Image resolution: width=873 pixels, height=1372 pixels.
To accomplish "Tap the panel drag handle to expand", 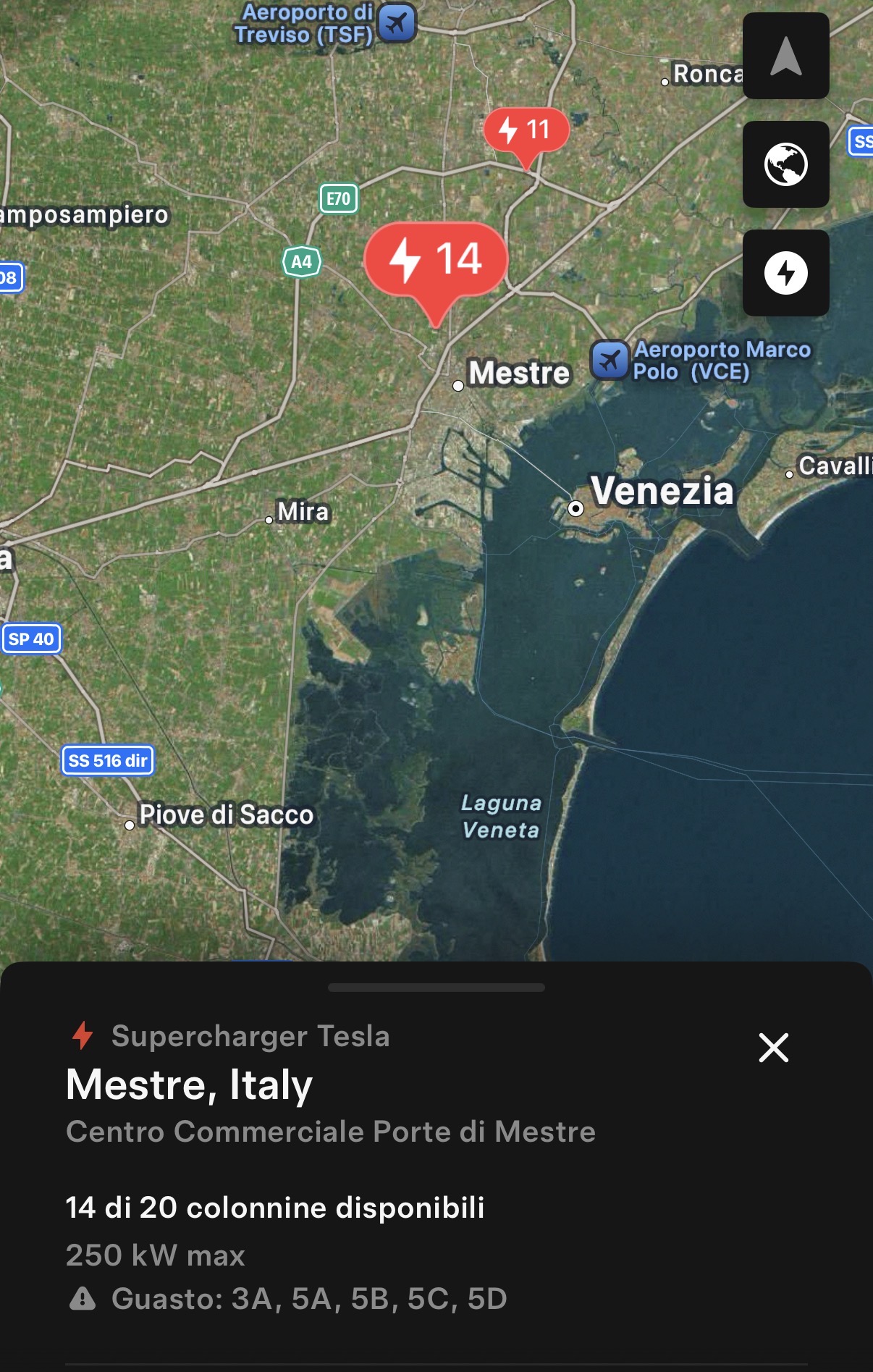I will point(436,988).
